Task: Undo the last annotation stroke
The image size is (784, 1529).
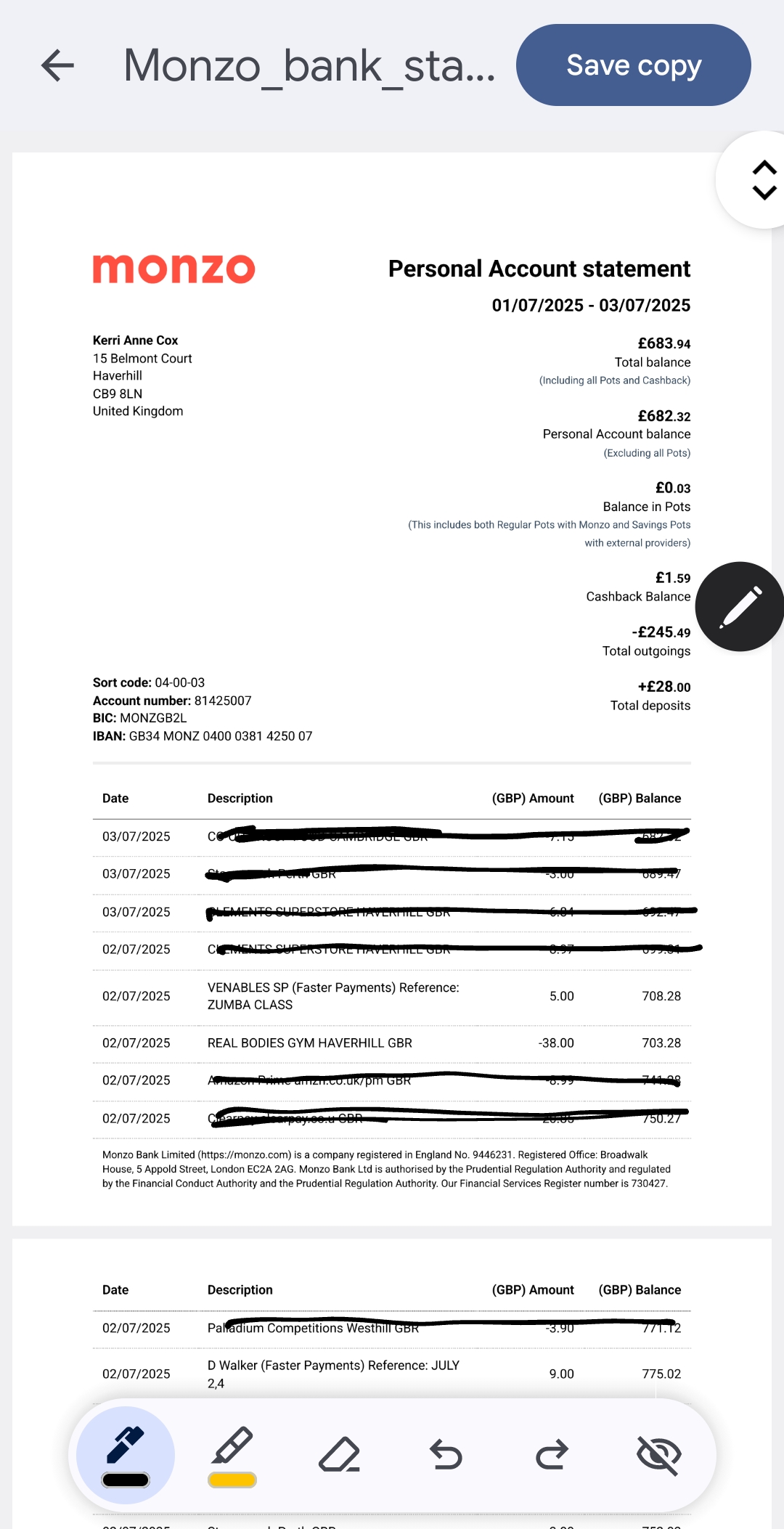Action: pyautogui.click(x=446, y=1455)
